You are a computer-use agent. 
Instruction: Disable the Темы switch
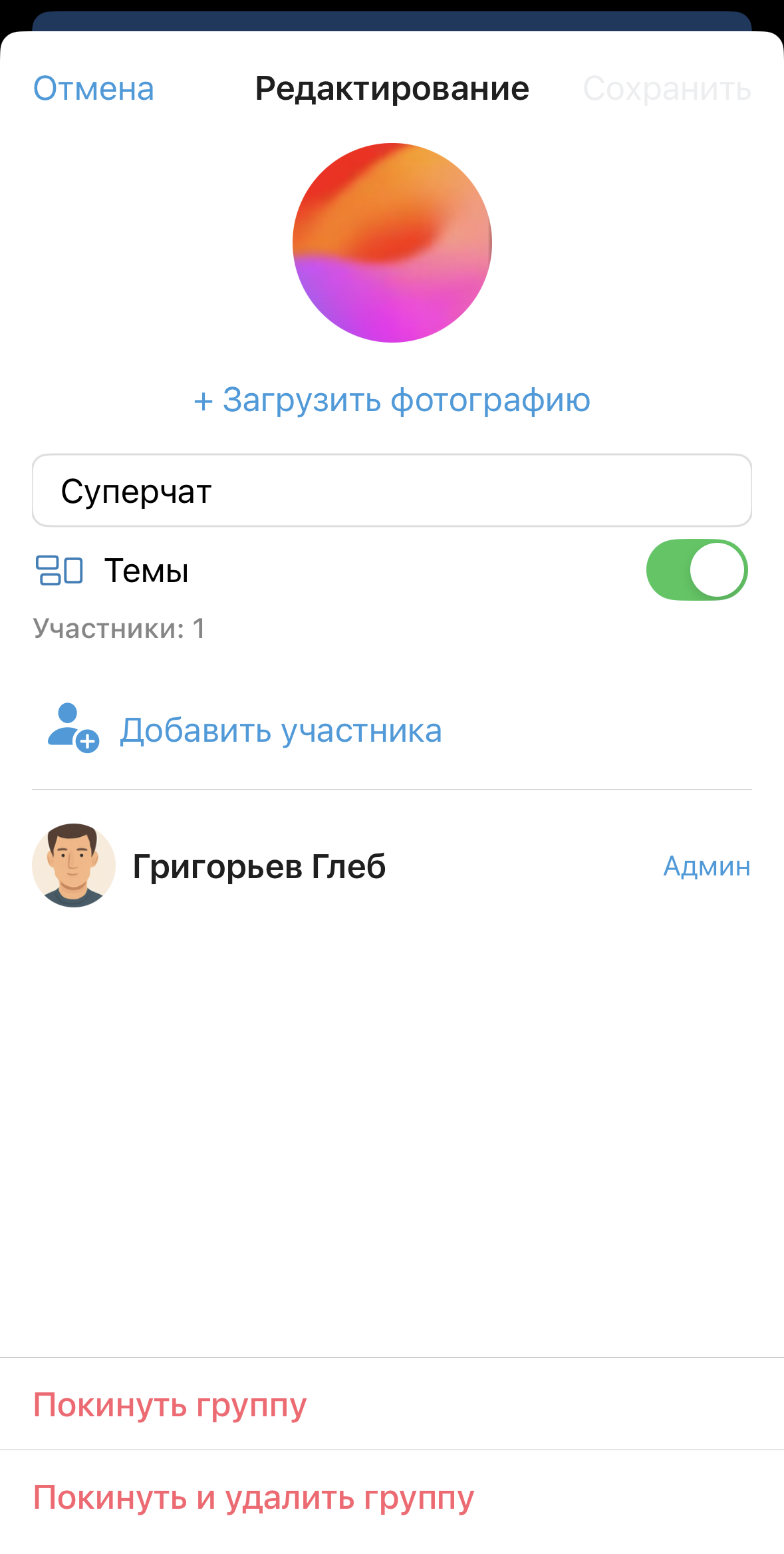pos(696,570)
